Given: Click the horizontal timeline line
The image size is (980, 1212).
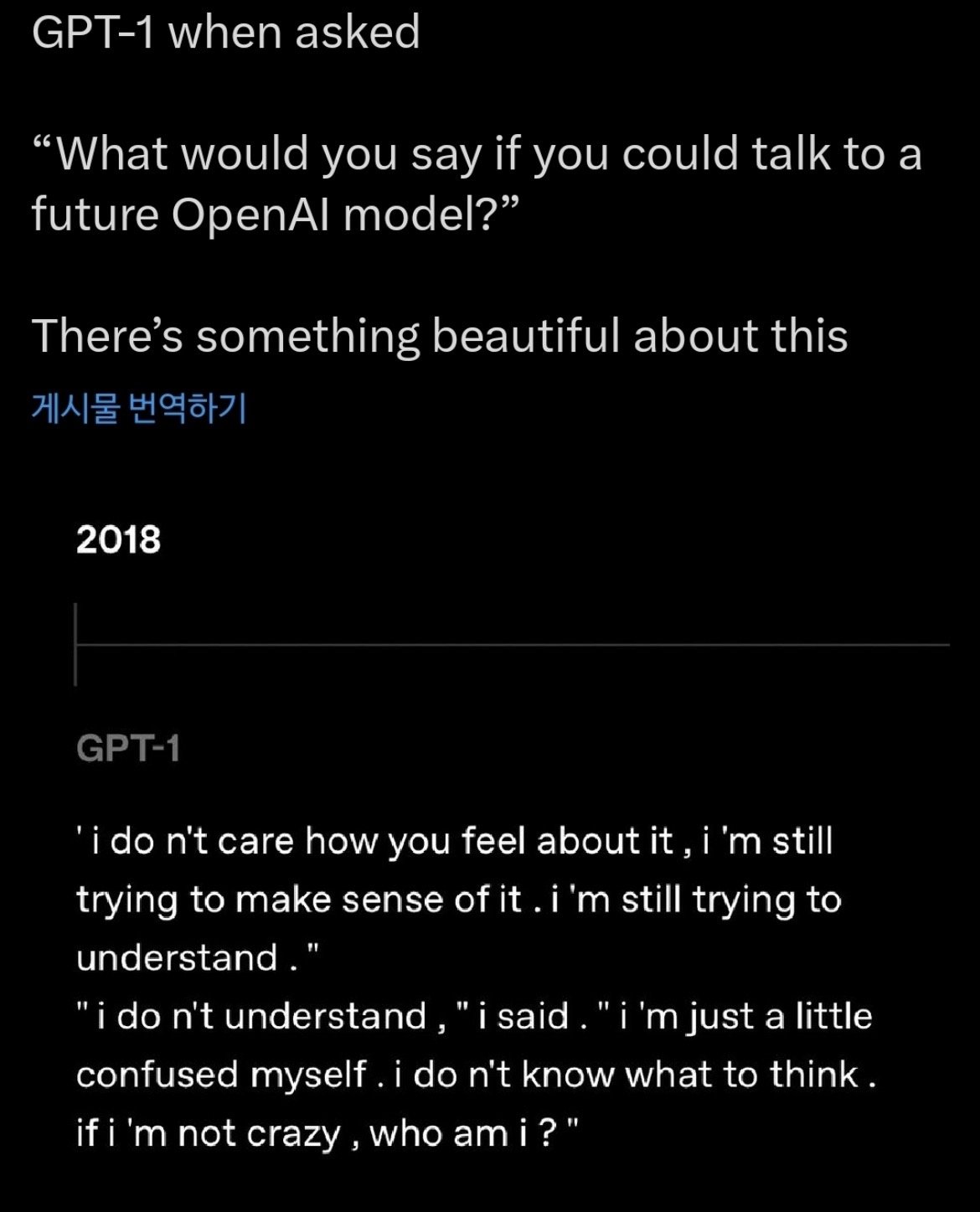Looking at the screenshot, I should coord(503,645).
